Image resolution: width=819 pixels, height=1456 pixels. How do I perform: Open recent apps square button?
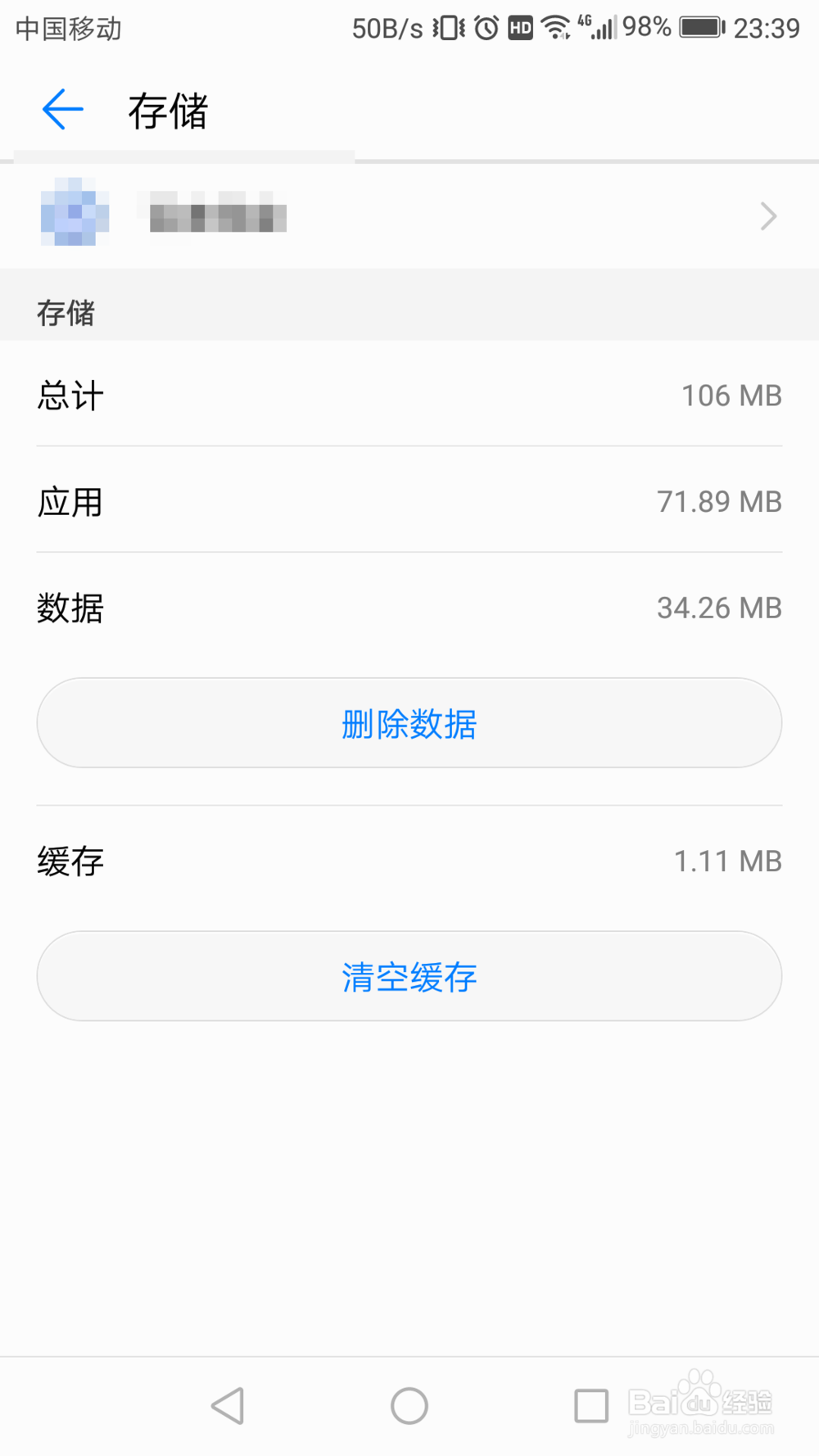590,1406
